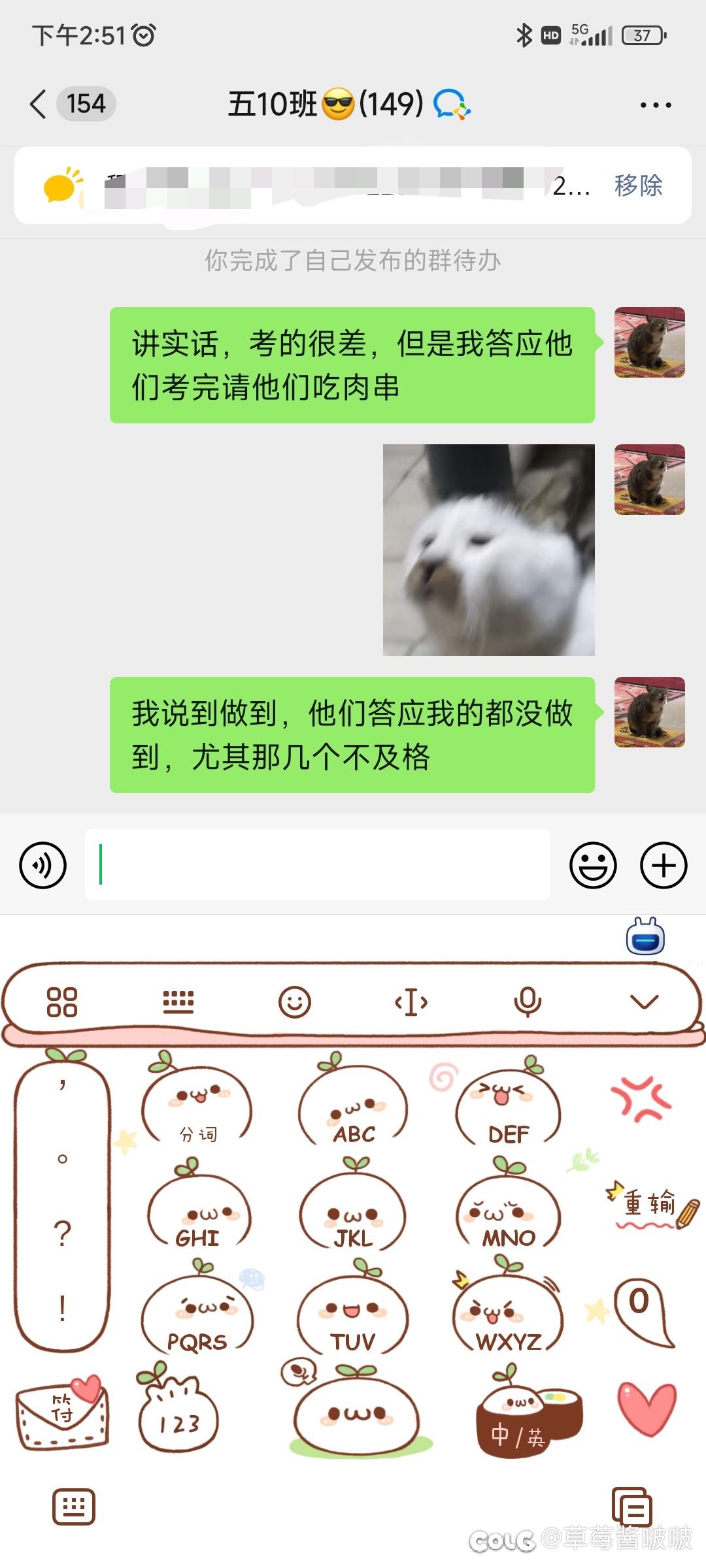Open the emoji sticker panel
The image size is (706, 1568).
point(593,865)
